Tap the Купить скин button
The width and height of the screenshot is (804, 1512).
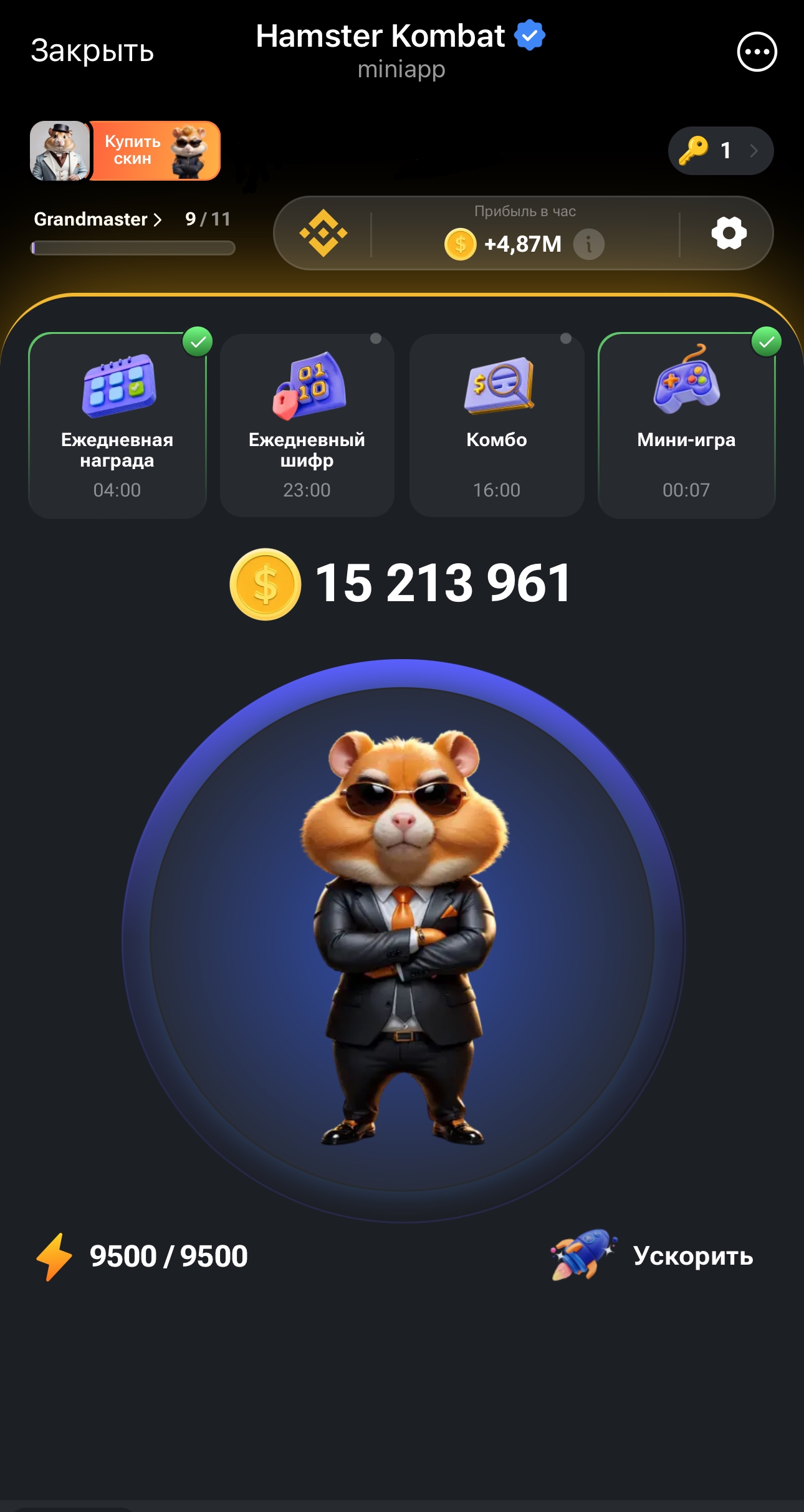[x=156, y=151]
